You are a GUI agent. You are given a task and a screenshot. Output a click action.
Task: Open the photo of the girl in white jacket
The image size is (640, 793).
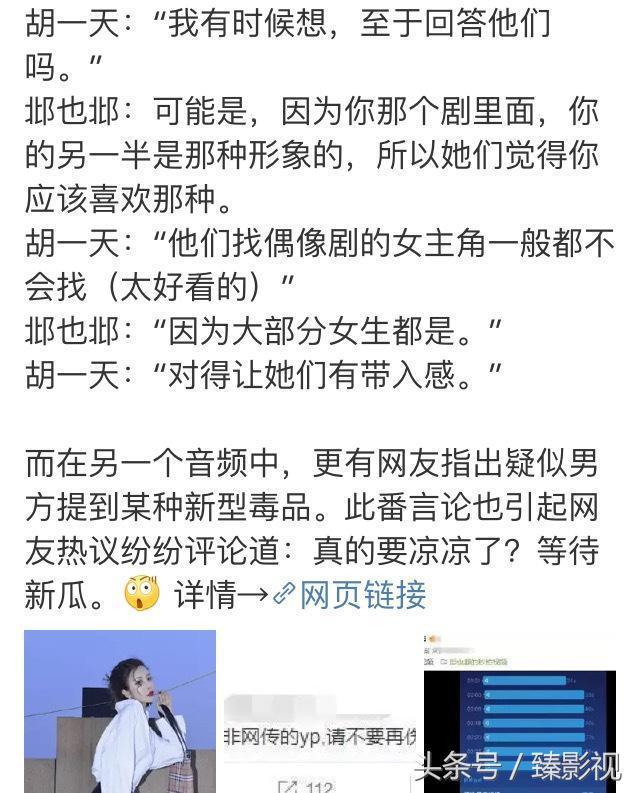point(119,711)
